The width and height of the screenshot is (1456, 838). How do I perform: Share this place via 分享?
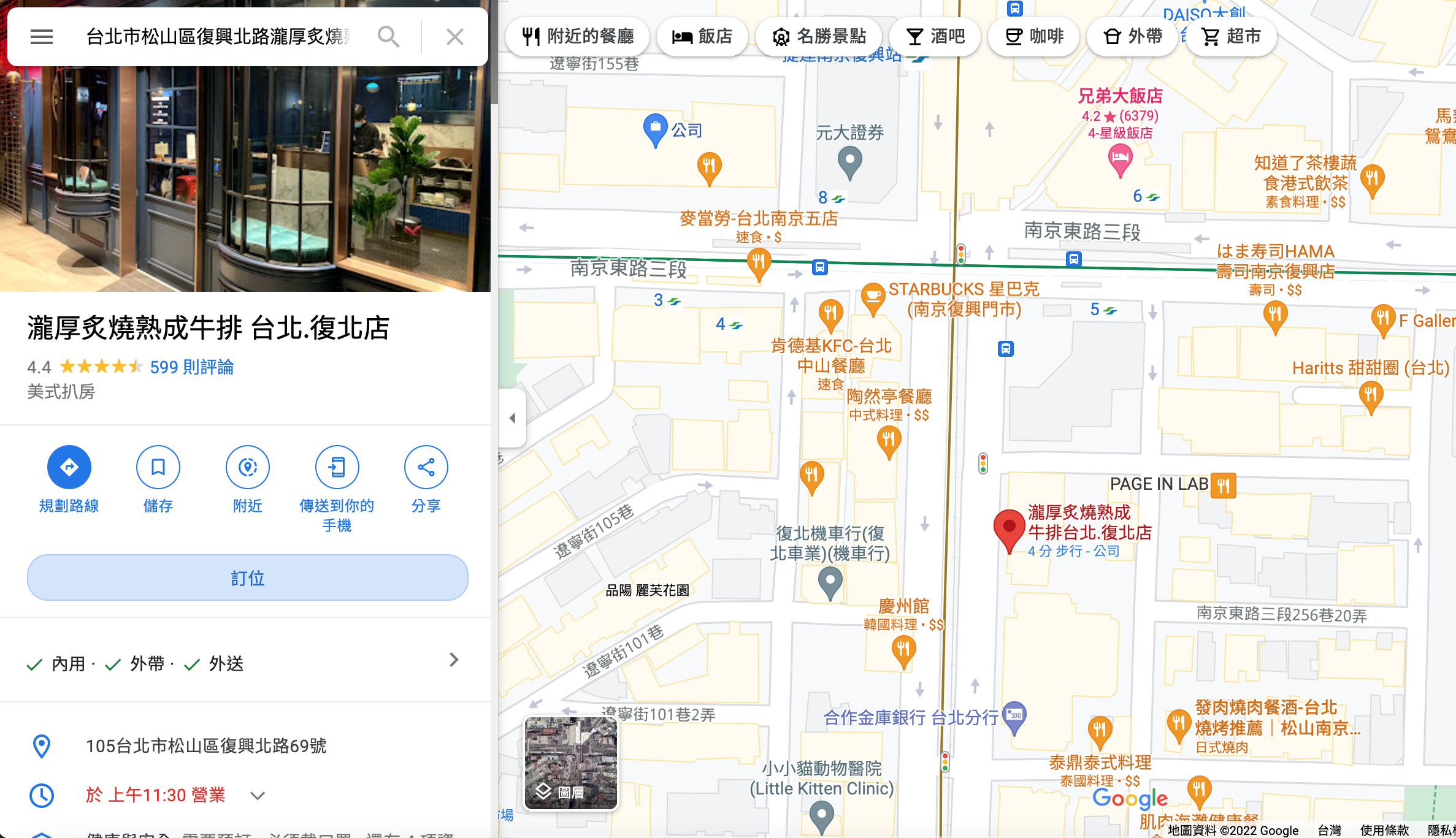426,468
